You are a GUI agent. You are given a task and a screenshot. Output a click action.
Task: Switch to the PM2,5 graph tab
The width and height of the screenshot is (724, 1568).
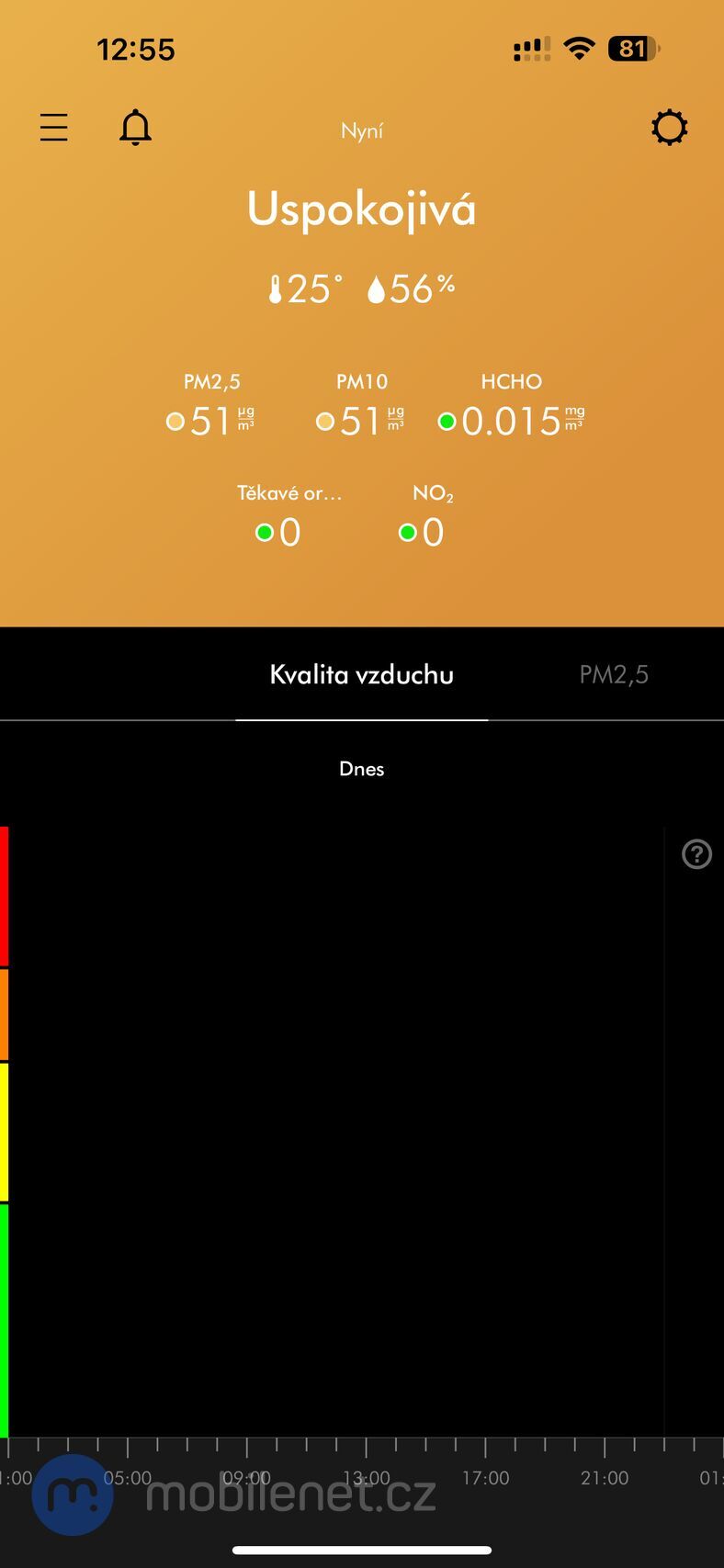coord(614,674)
